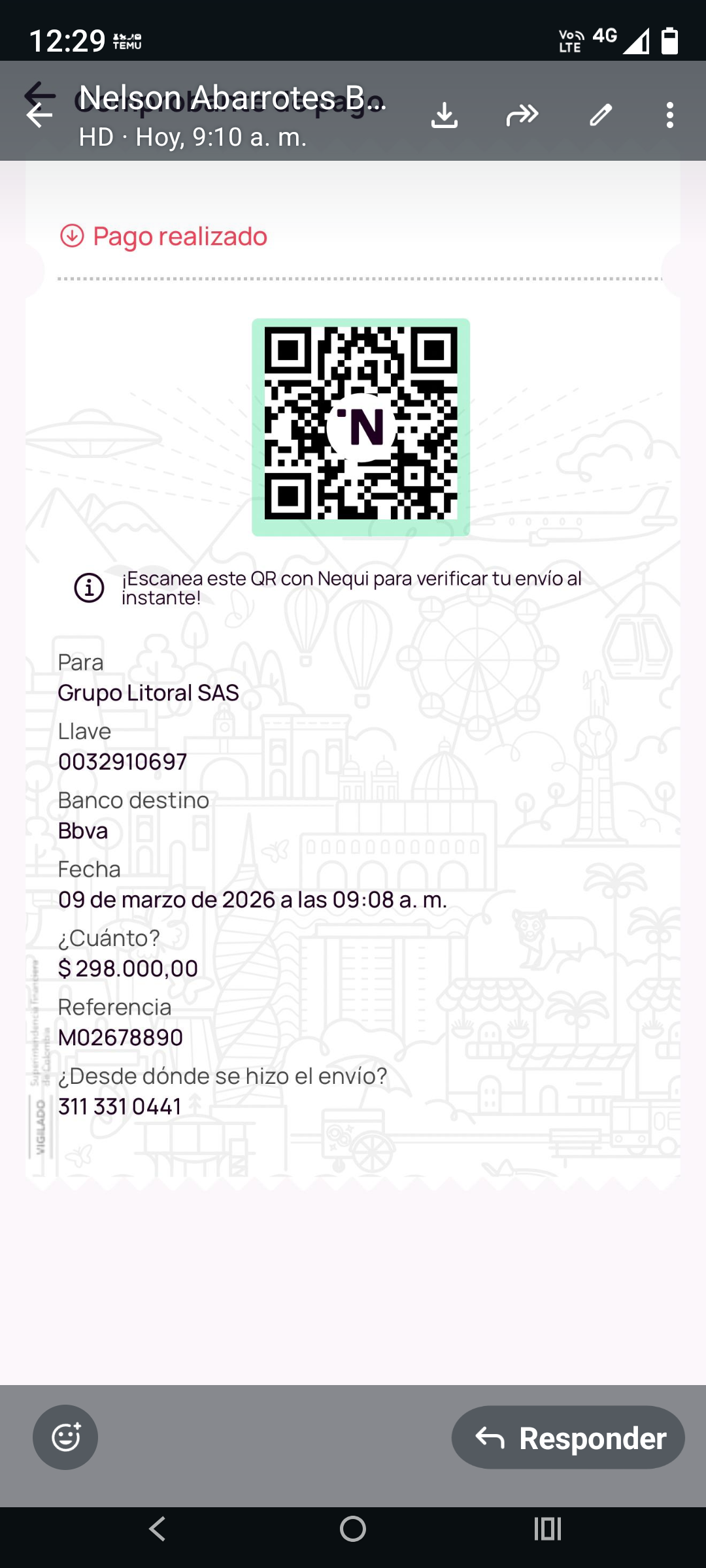706x1568 pixels.
Task: Forward this image to another chat
Action: 522,115
